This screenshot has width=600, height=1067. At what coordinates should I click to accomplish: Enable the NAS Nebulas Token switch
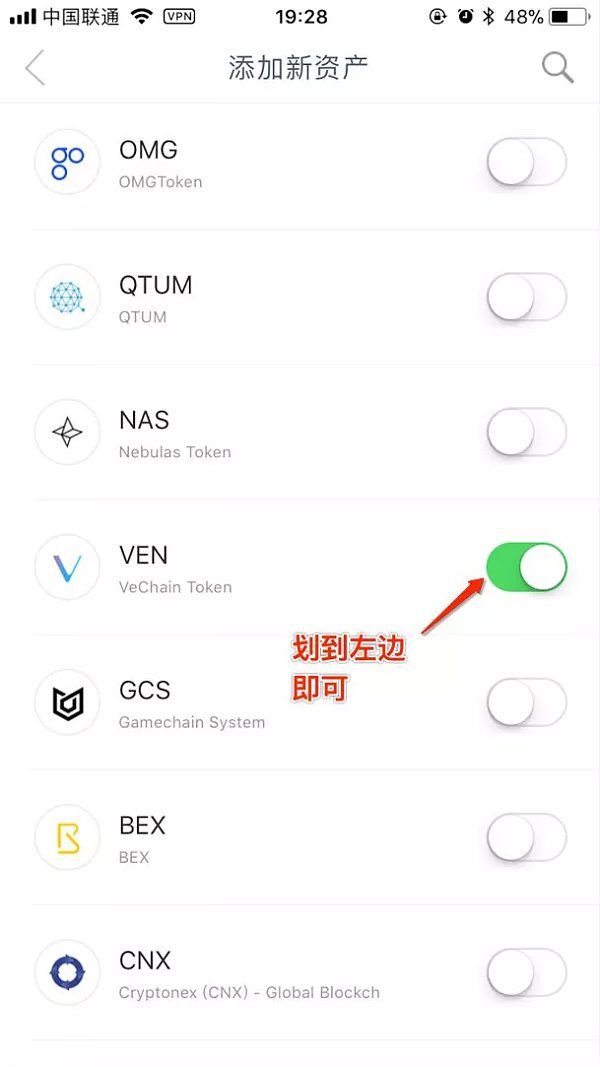[526, 432]
